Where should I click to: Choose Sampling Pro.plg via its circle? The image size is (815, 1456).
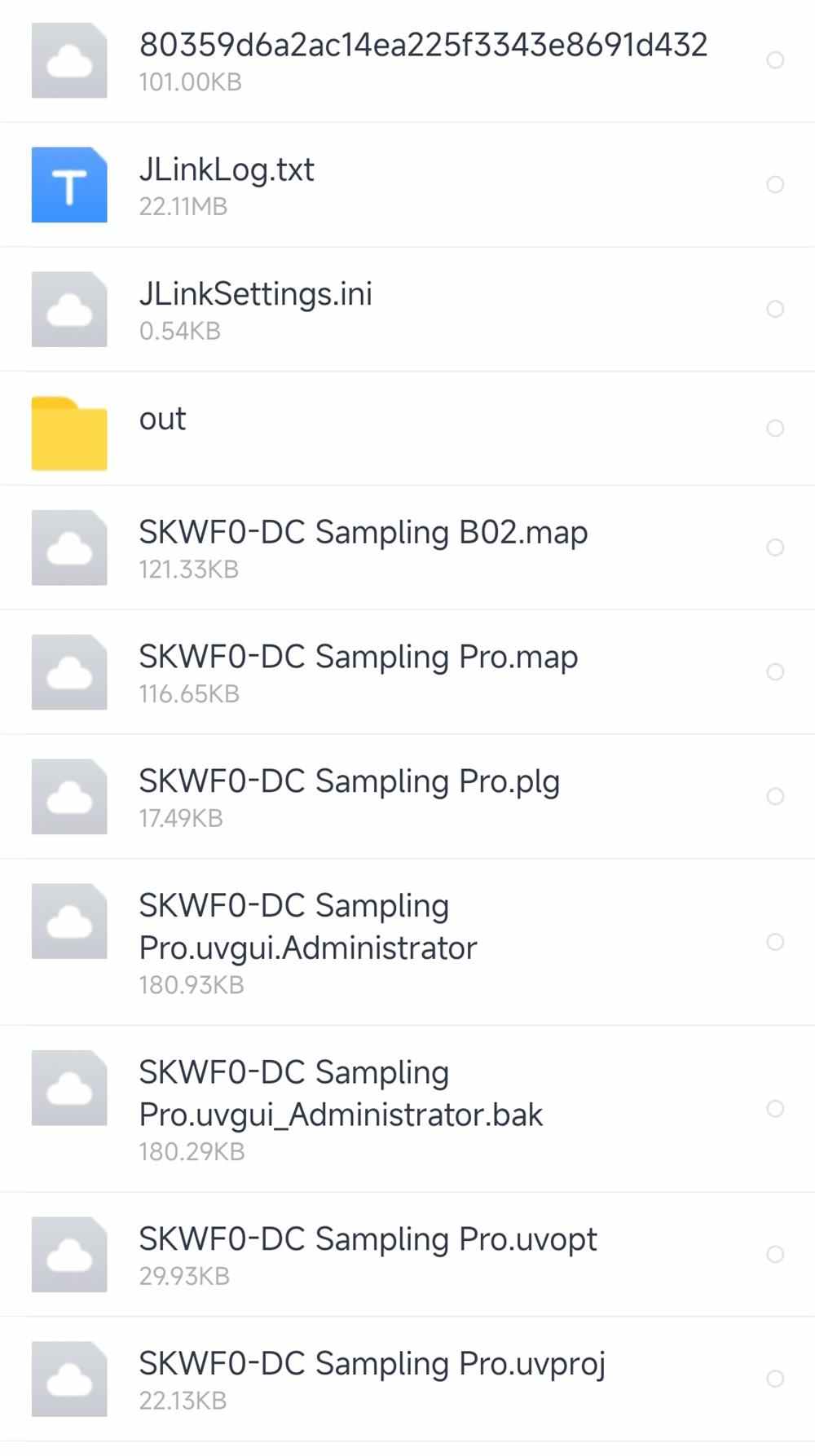point(775,796)
